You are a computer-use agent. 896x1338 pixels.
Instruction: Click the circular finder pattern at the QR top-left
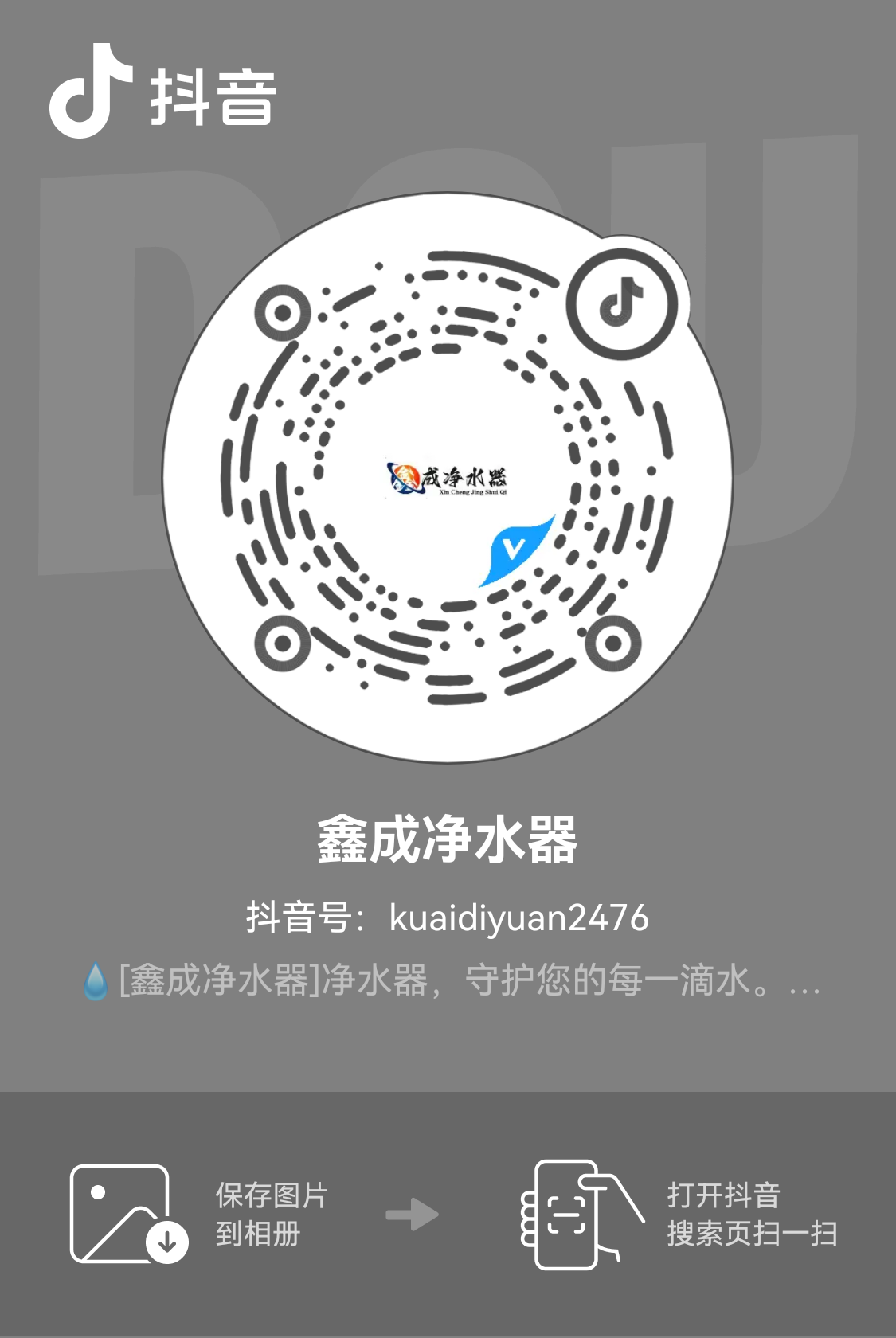(x=284, y=311)
